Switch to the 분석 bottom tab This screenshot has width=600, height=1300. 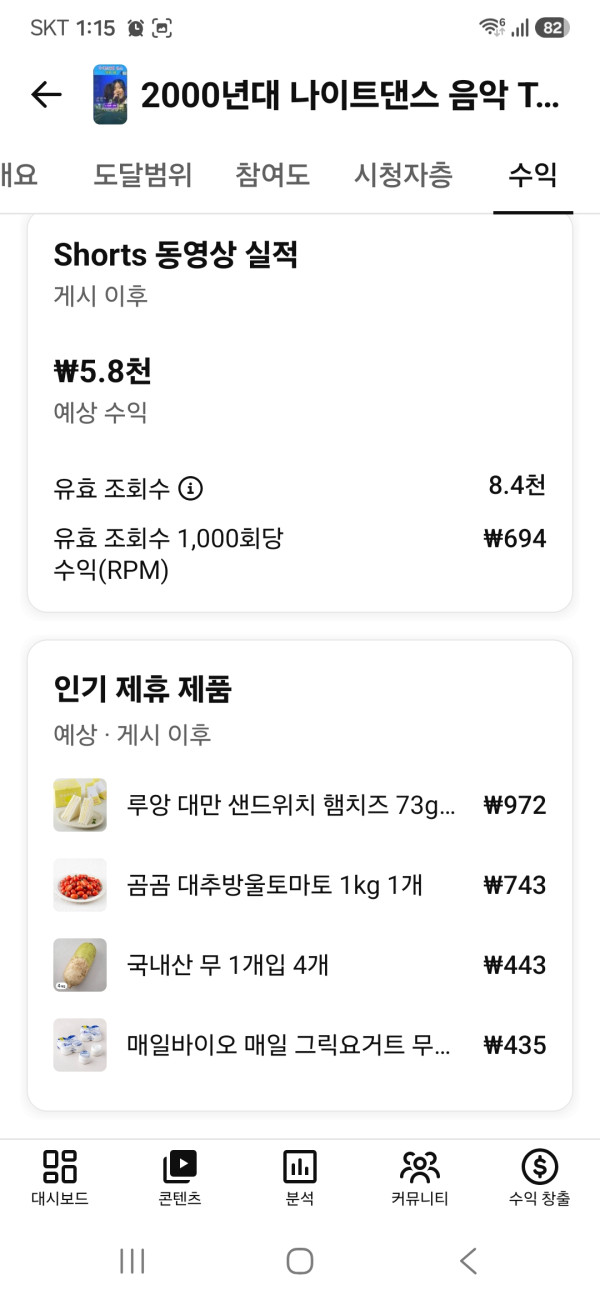tap(300, 1178)
